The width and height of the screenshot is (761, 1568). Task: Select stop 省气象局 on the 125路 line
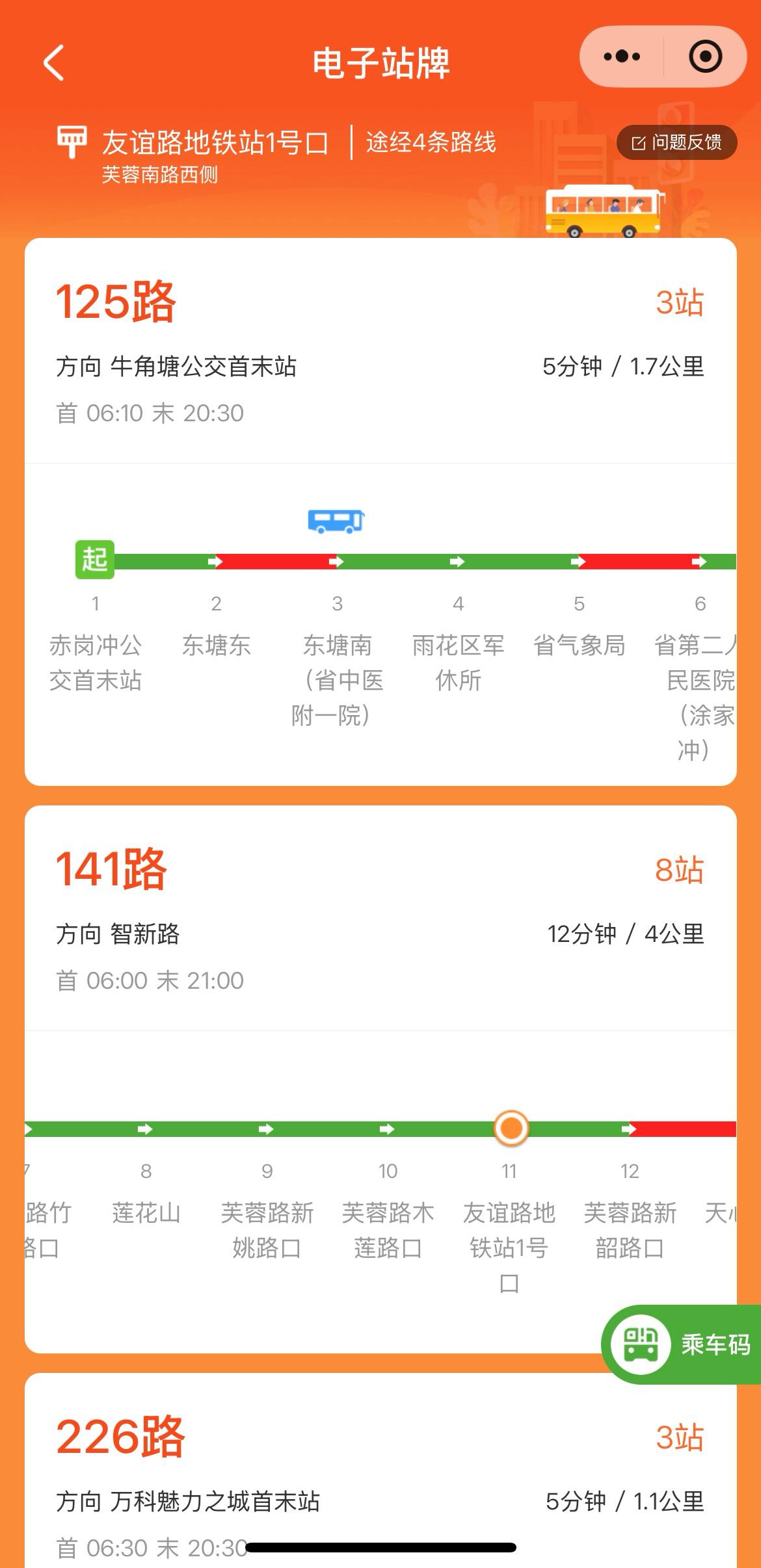579,645
